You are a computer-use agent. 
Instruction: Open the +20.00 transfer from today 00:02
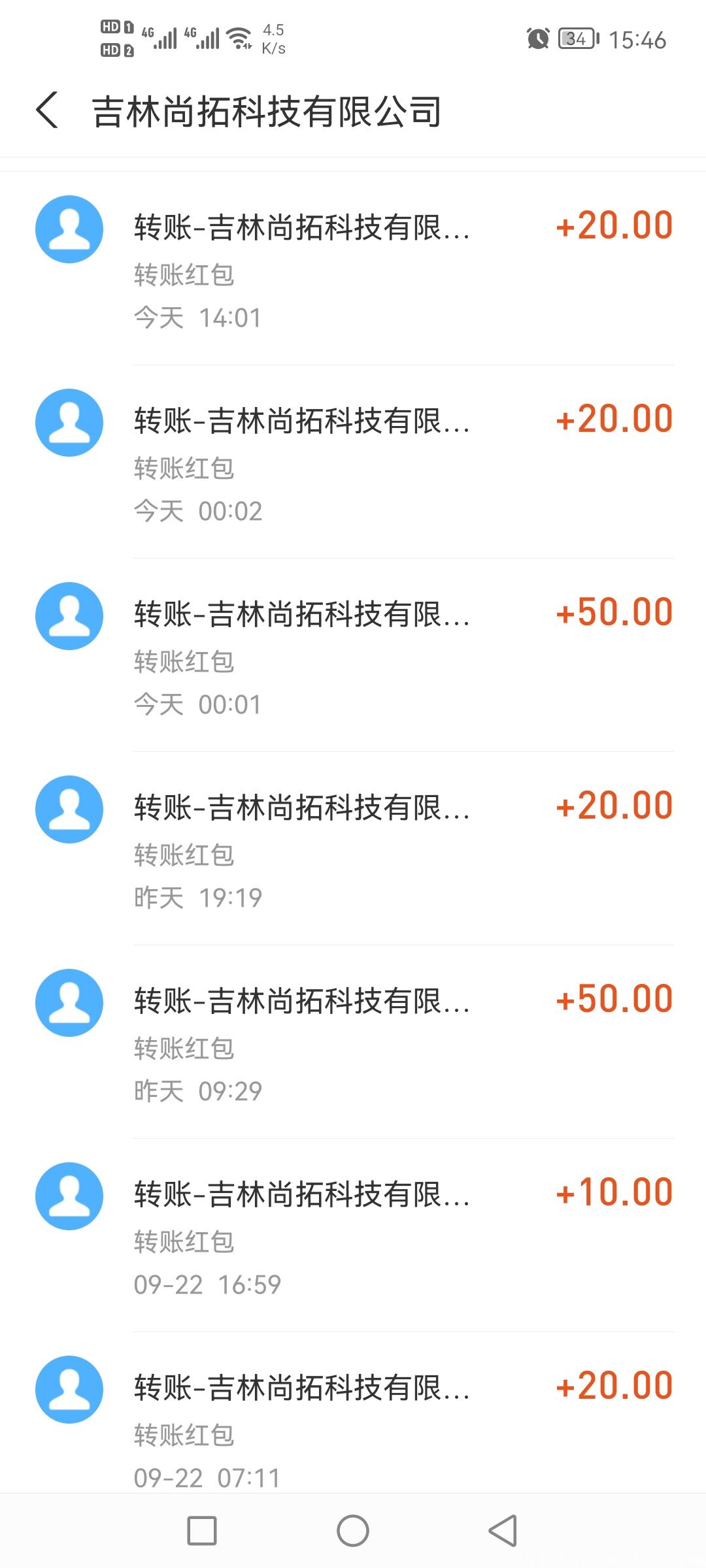tap(353, 463)
